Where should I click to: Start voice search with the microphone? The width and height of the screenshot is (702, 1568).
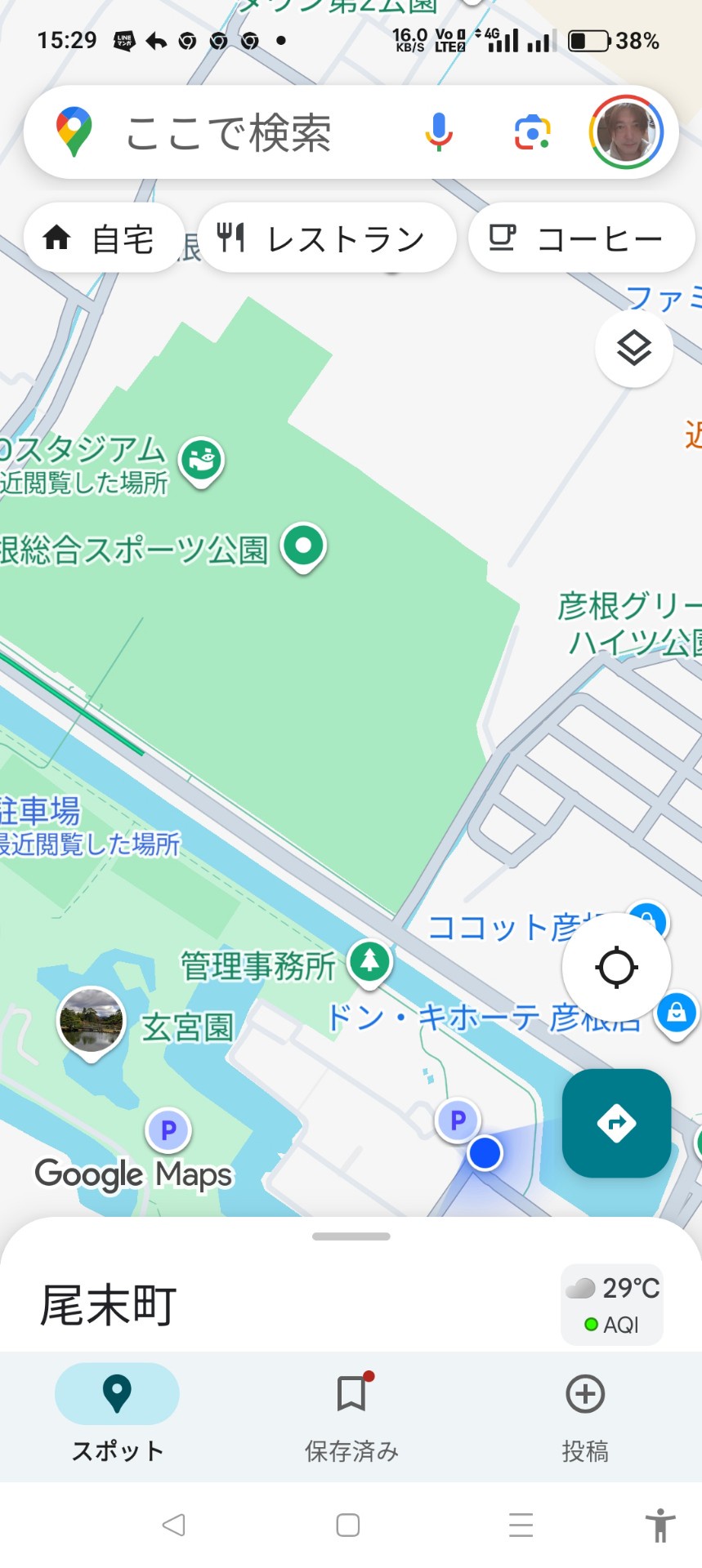click(x=439, y=132)
